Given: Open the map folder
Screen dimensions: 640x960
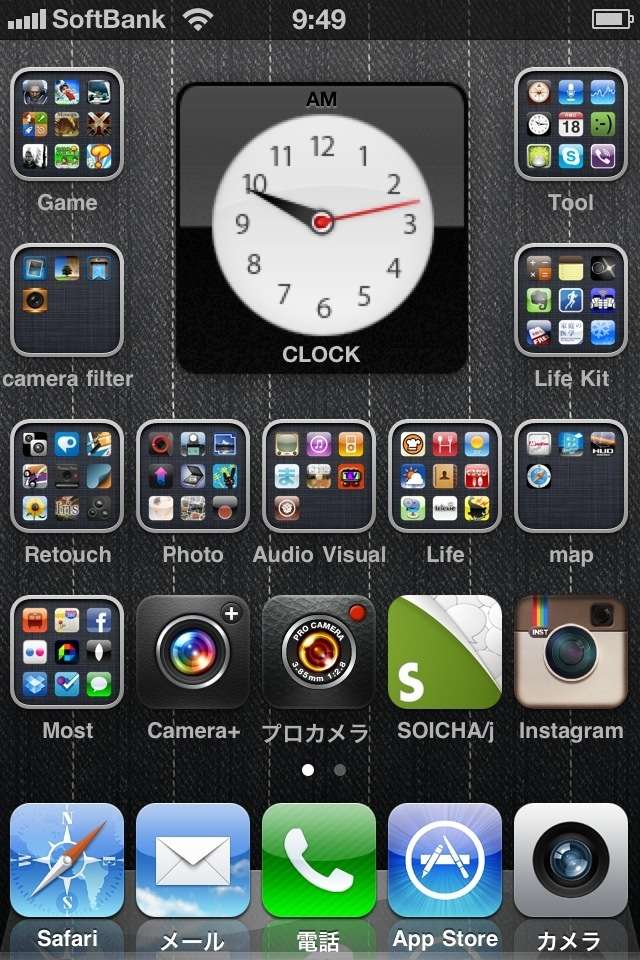Looking at the screenshot, I should [570, 476].
